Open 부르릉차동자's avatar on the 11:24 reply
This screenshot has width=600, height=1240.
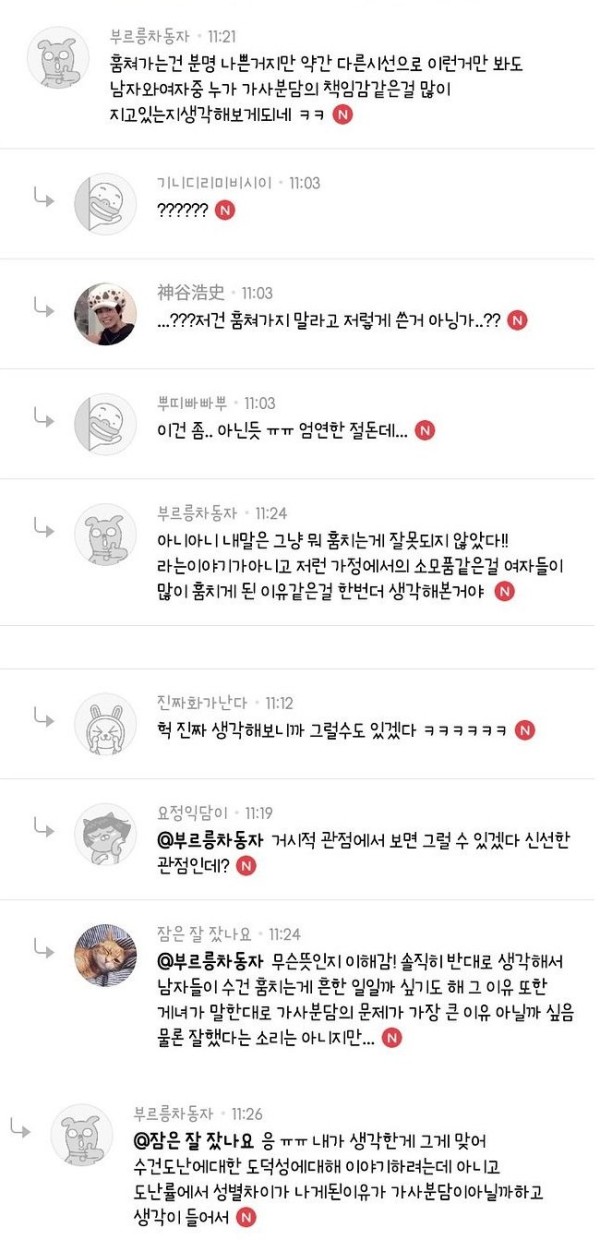[x=106, y=534]
